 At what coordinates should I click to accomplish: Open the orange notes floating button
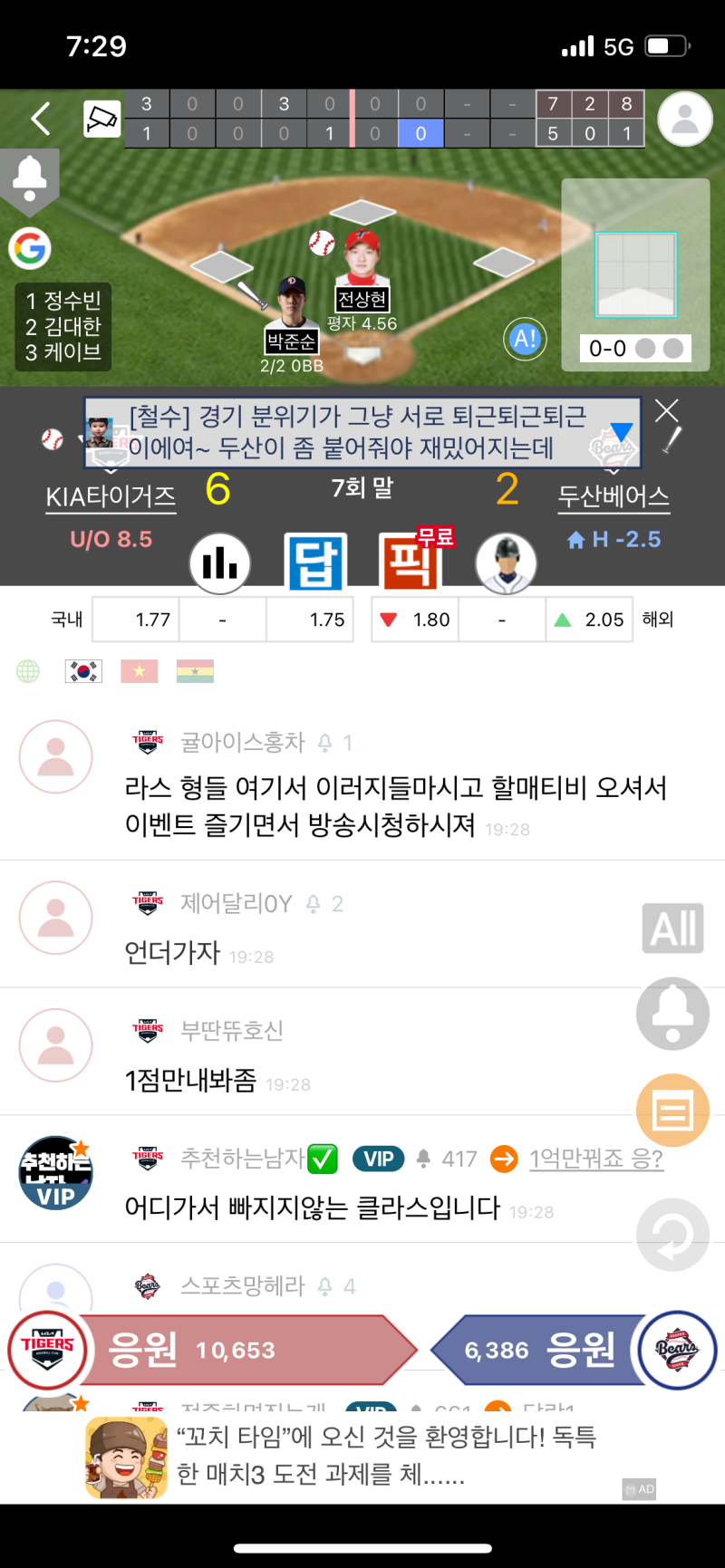click(672, 1111)
